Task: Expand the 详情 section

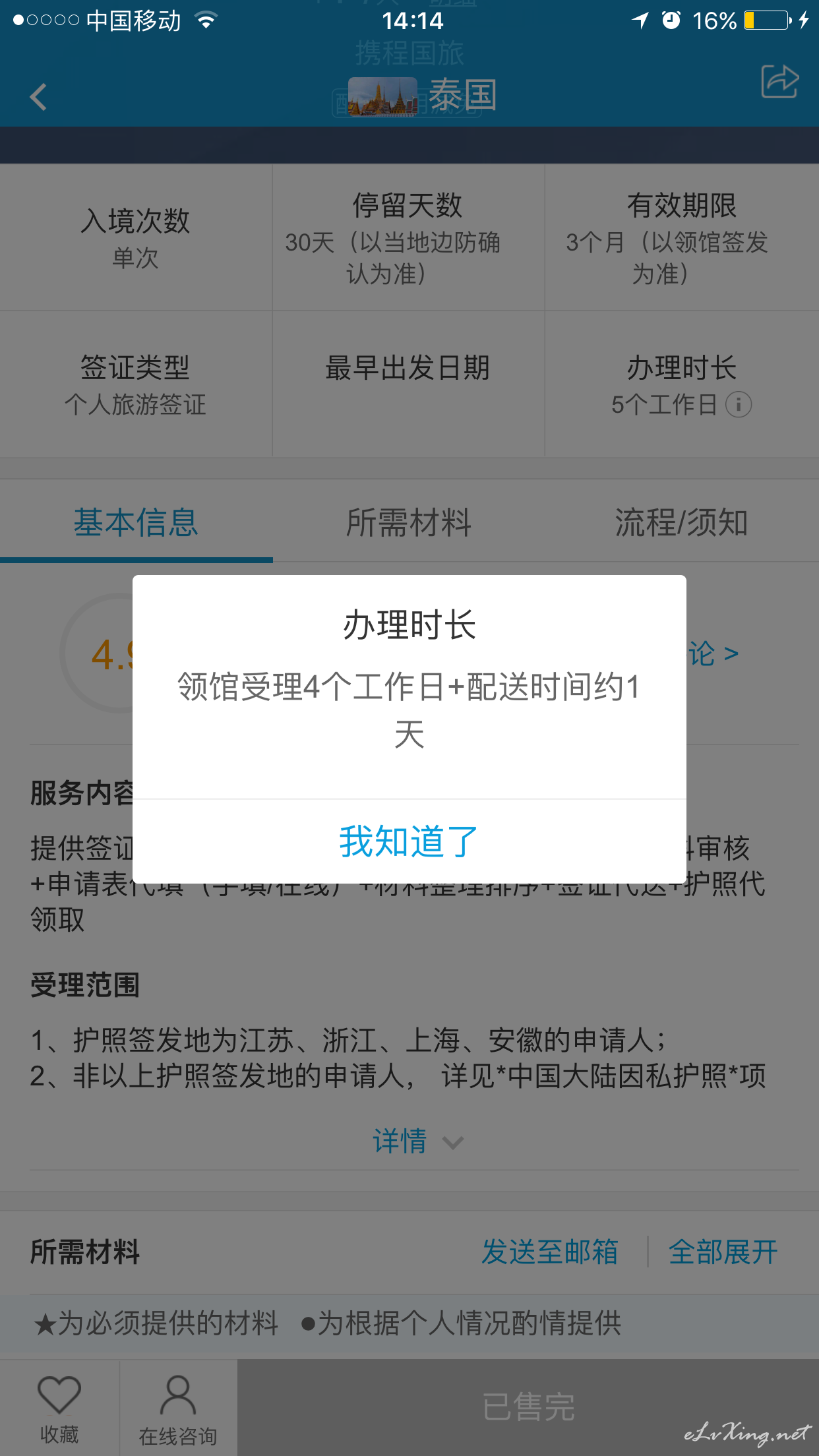Action: (417, 1141)
